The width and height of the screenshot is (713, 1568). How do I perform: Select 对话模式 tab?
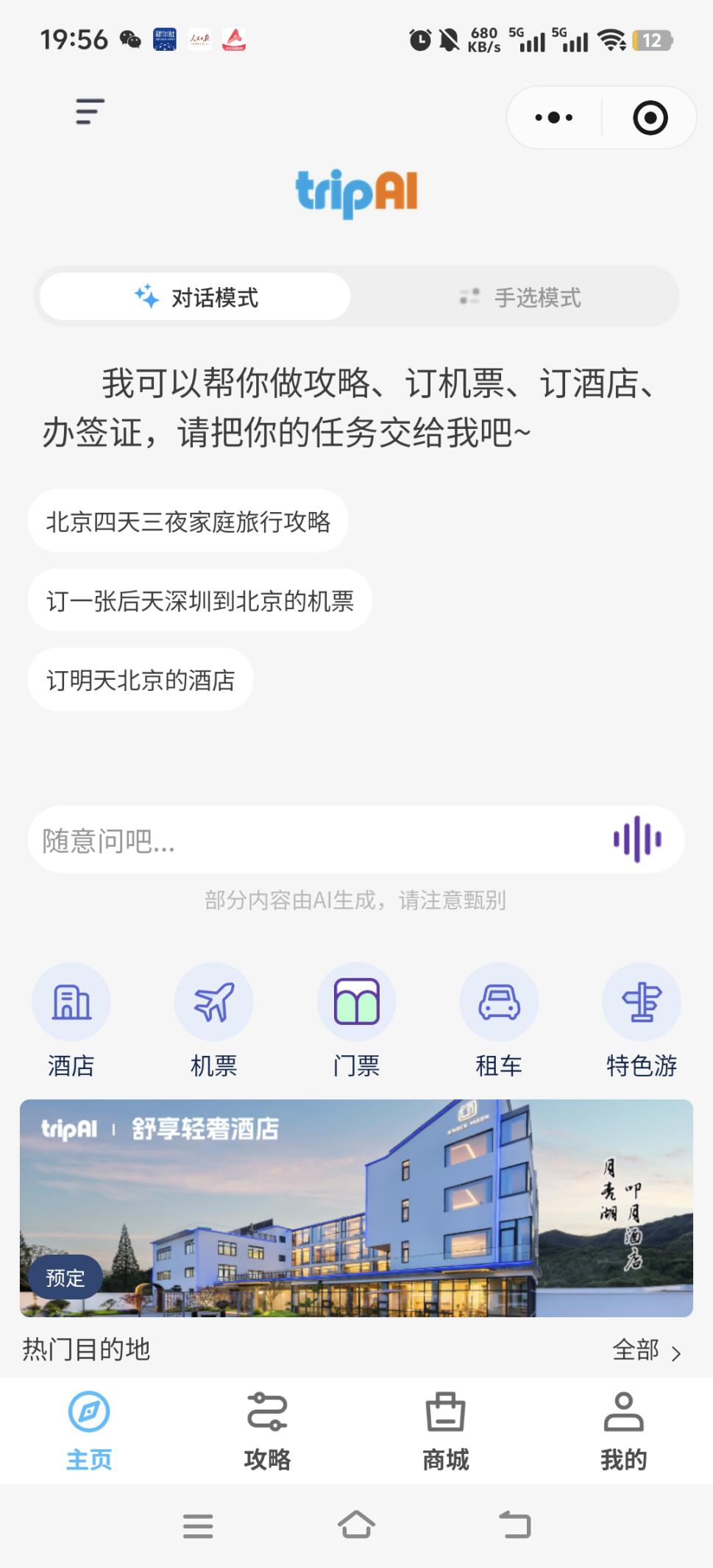click(196, 297)
